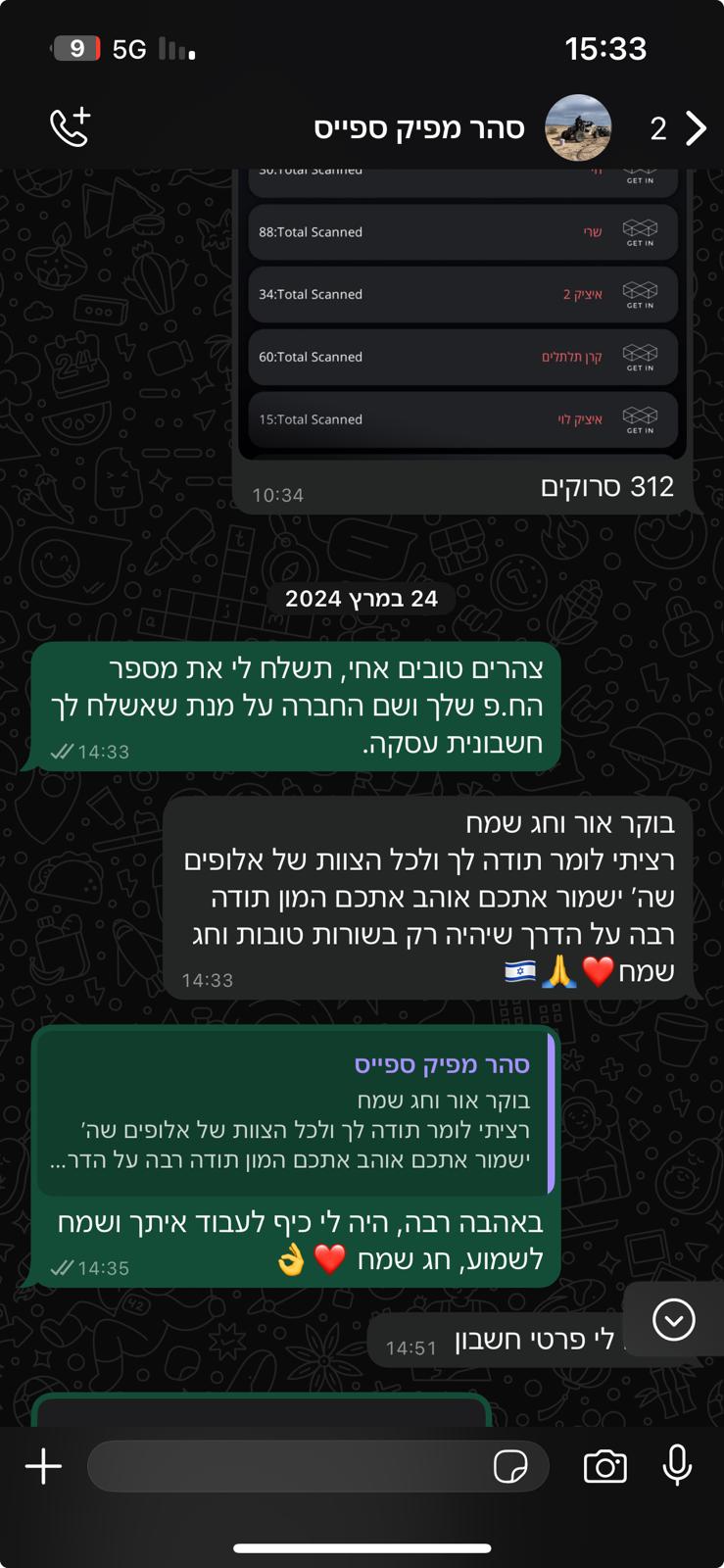724x1568 pixels.
Task: Tap the microphone to record voice message
Action: click(677, 1466)
